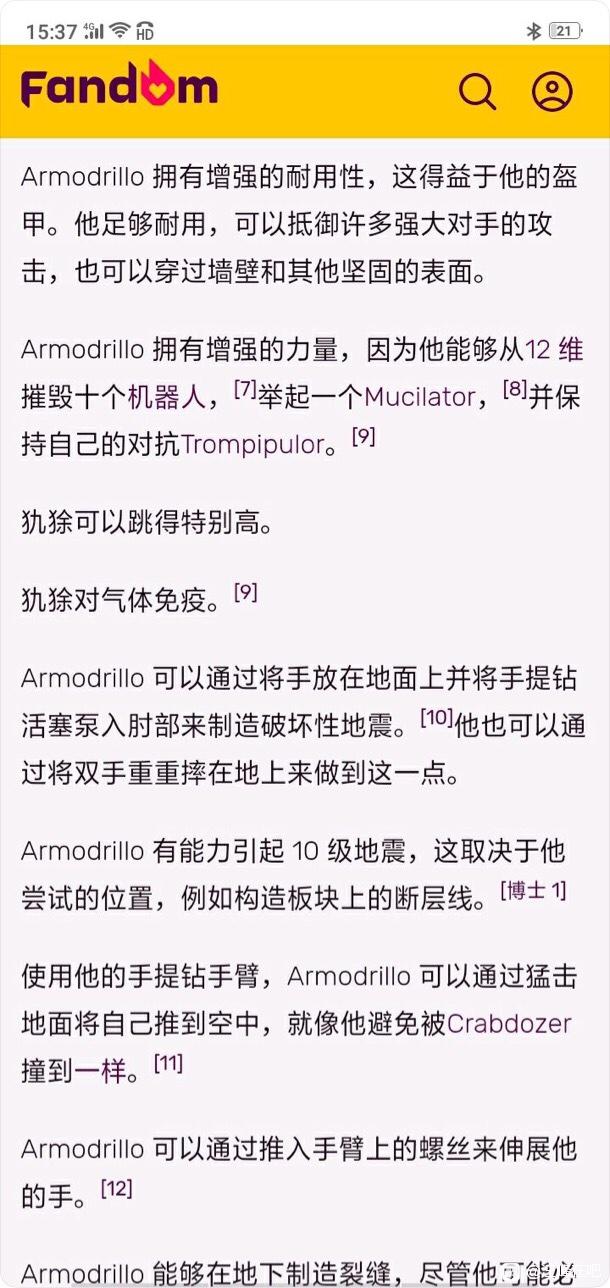
Task: Follow the Trompipulor link
Action: (253, 444)
